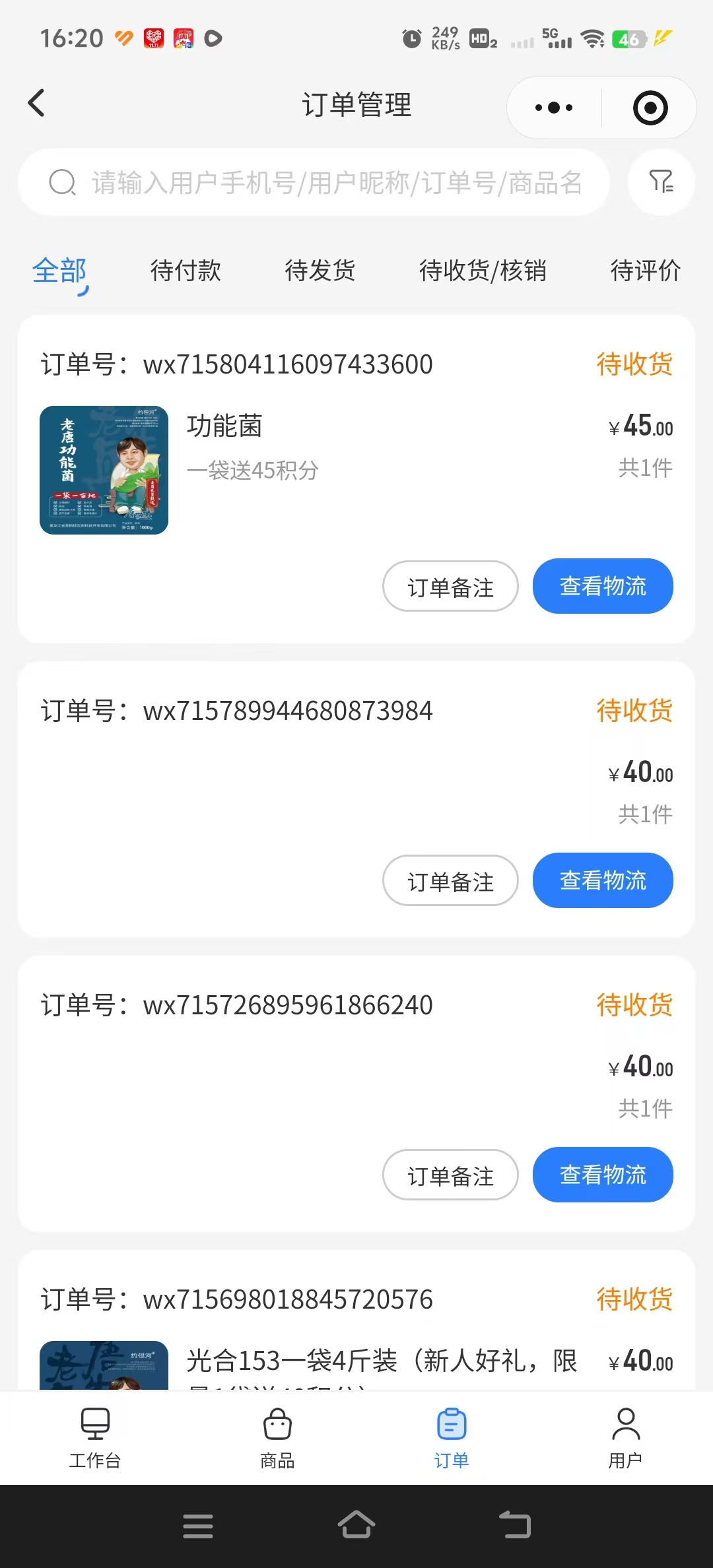Open the mini program more options menu
Screen dimensions: 713x1568
[554, 108]
